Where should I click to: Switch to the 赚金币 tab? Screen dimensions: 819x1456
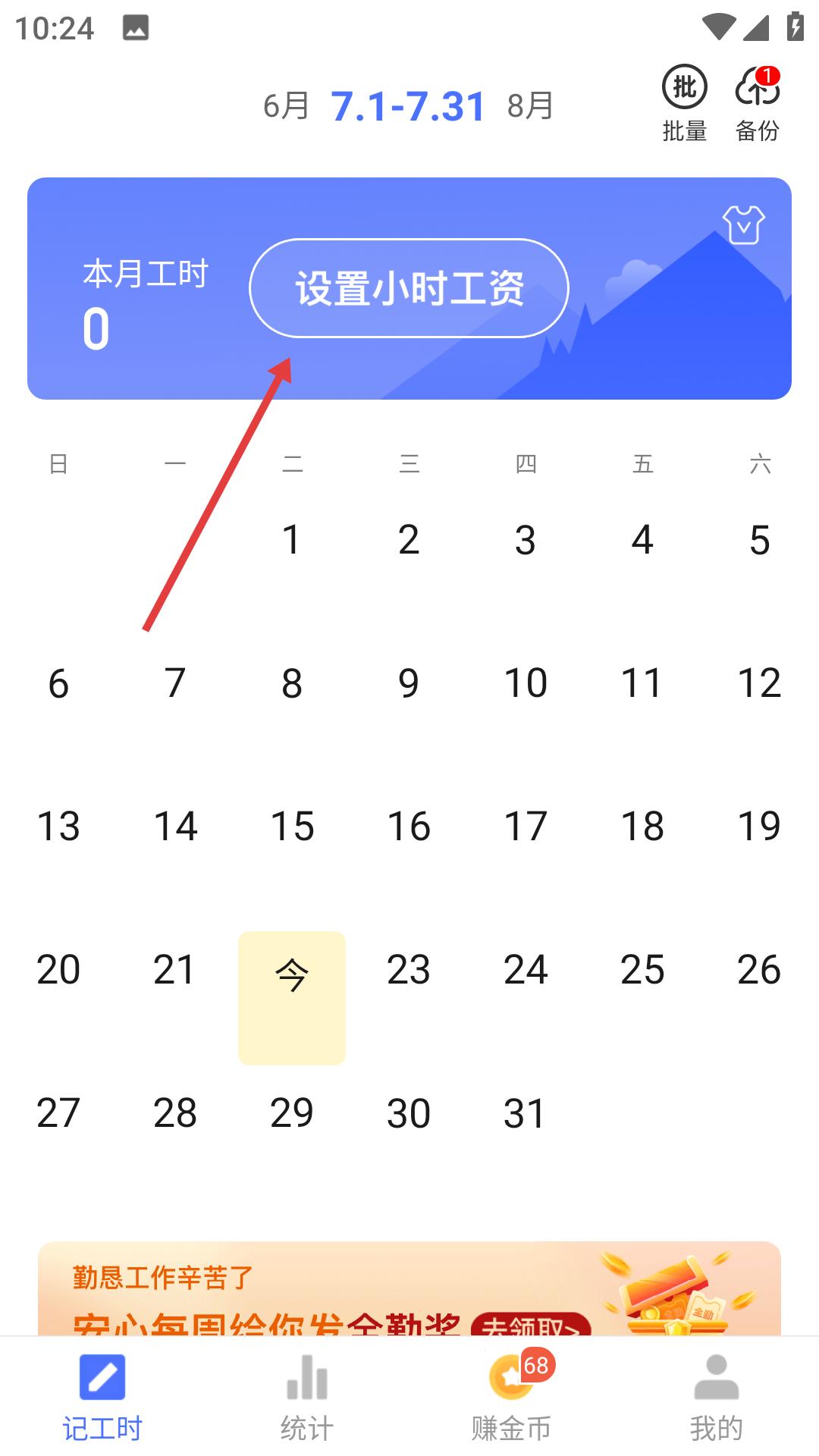[512, 1398]
